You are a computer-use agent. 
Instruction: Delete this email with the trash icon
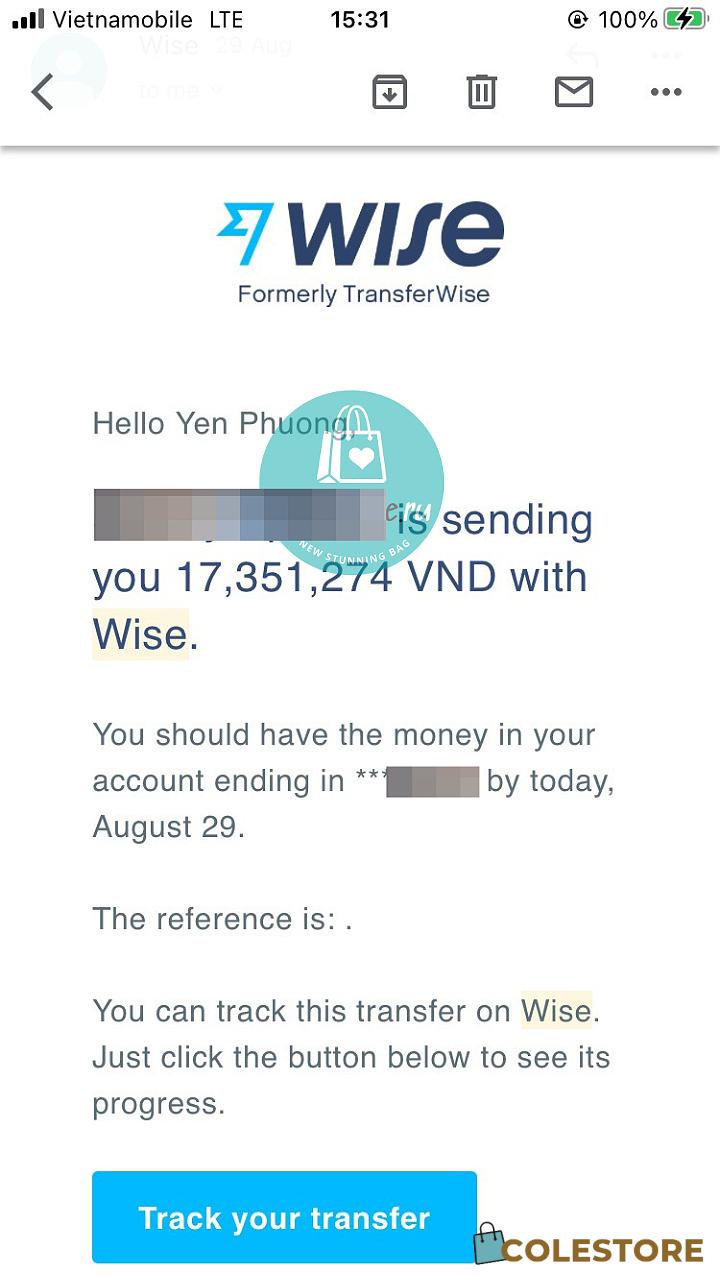(482, 92)
